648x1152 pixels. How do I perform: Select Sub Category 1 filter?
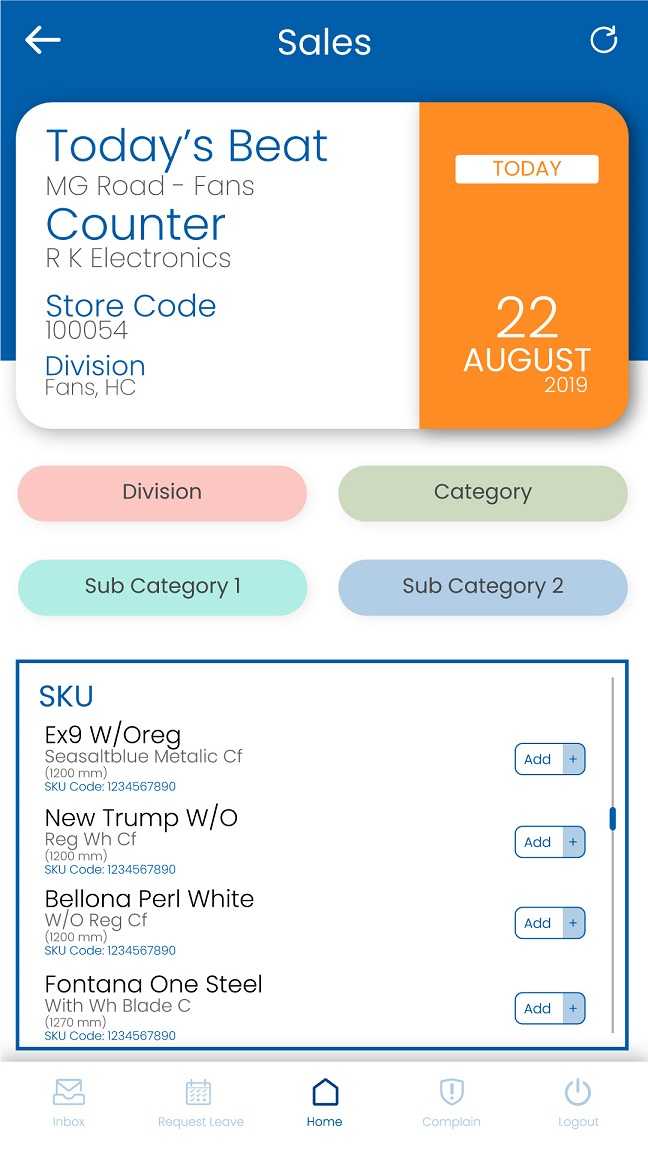162,586
